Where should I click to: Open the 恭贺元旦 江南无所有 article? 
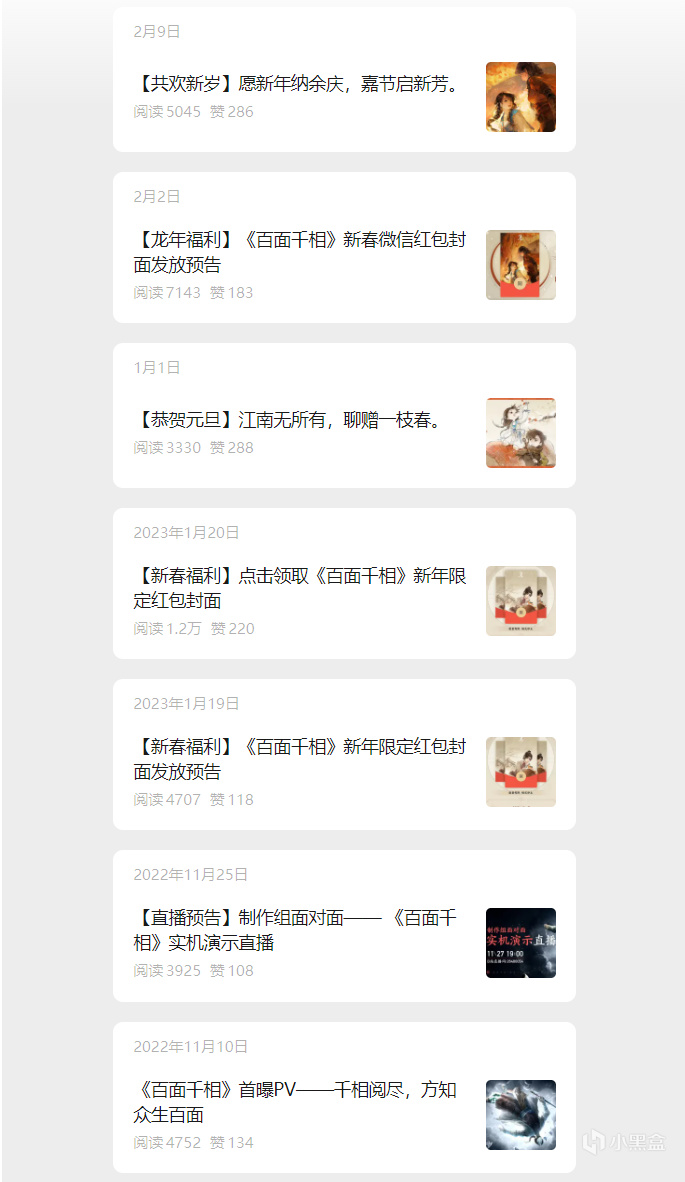tap(290, 420)
